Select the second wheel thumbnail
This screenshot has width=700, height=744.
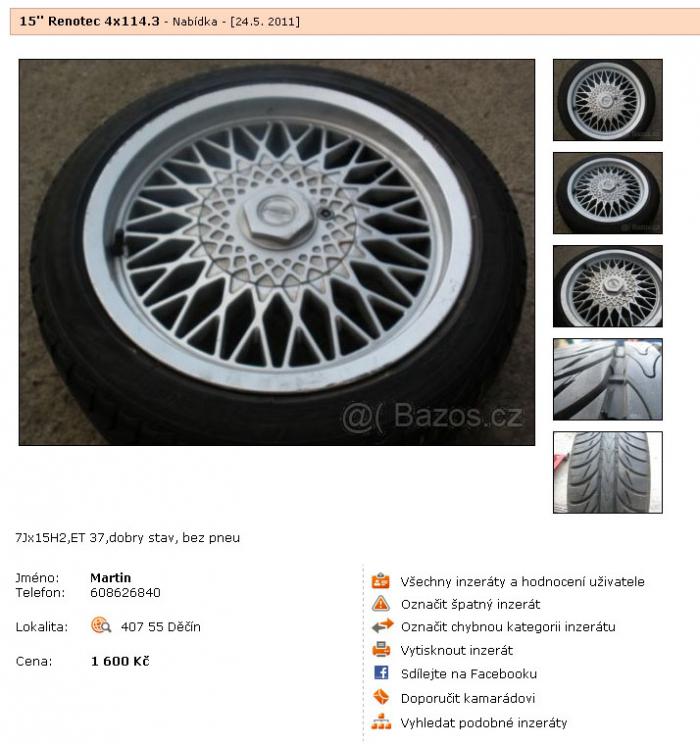tap(607, 193)
